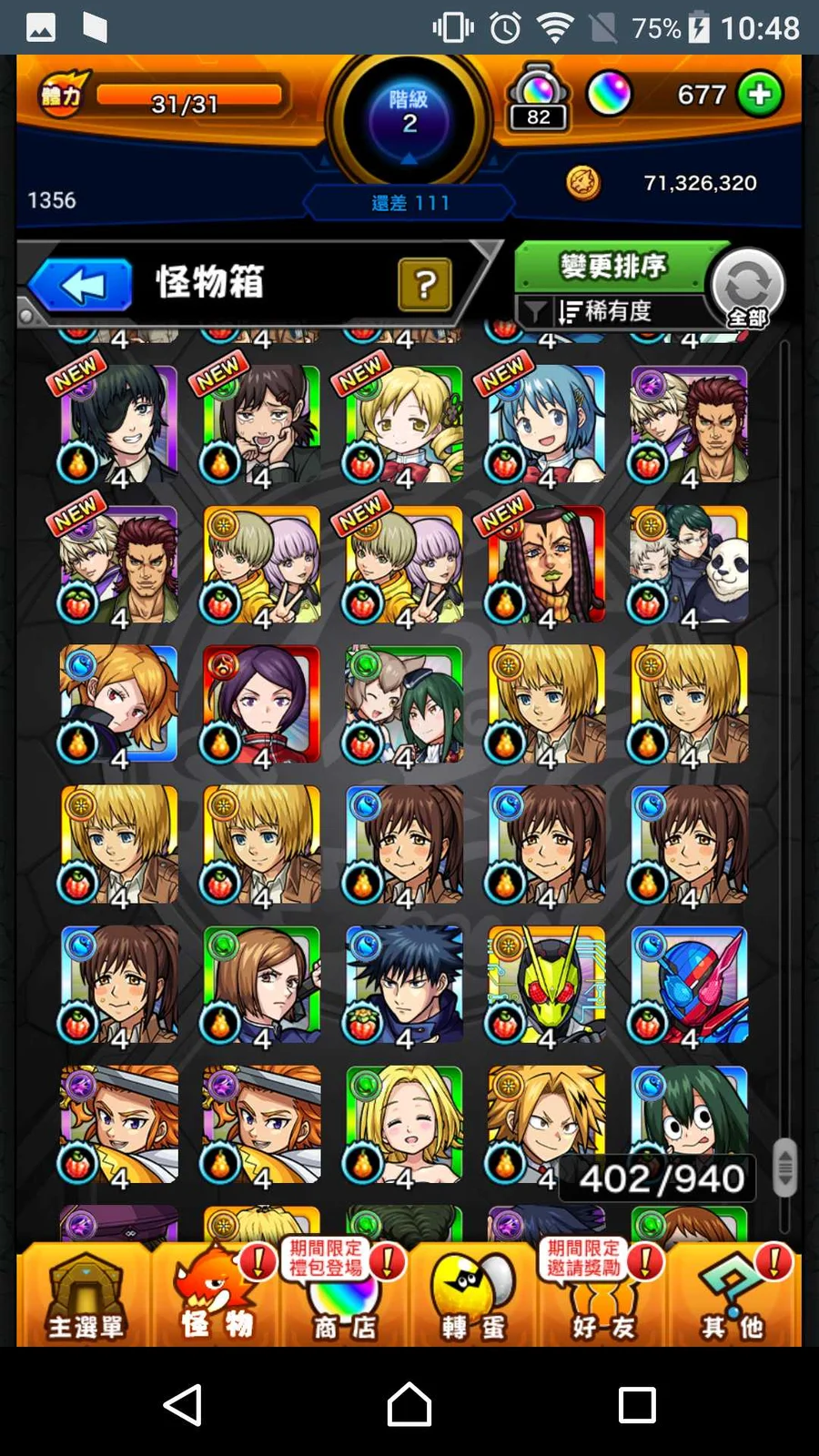Open the 其他 others tab
Image resolution: width=819 pixels, height=1456 pixels.
pos(733,1295)
